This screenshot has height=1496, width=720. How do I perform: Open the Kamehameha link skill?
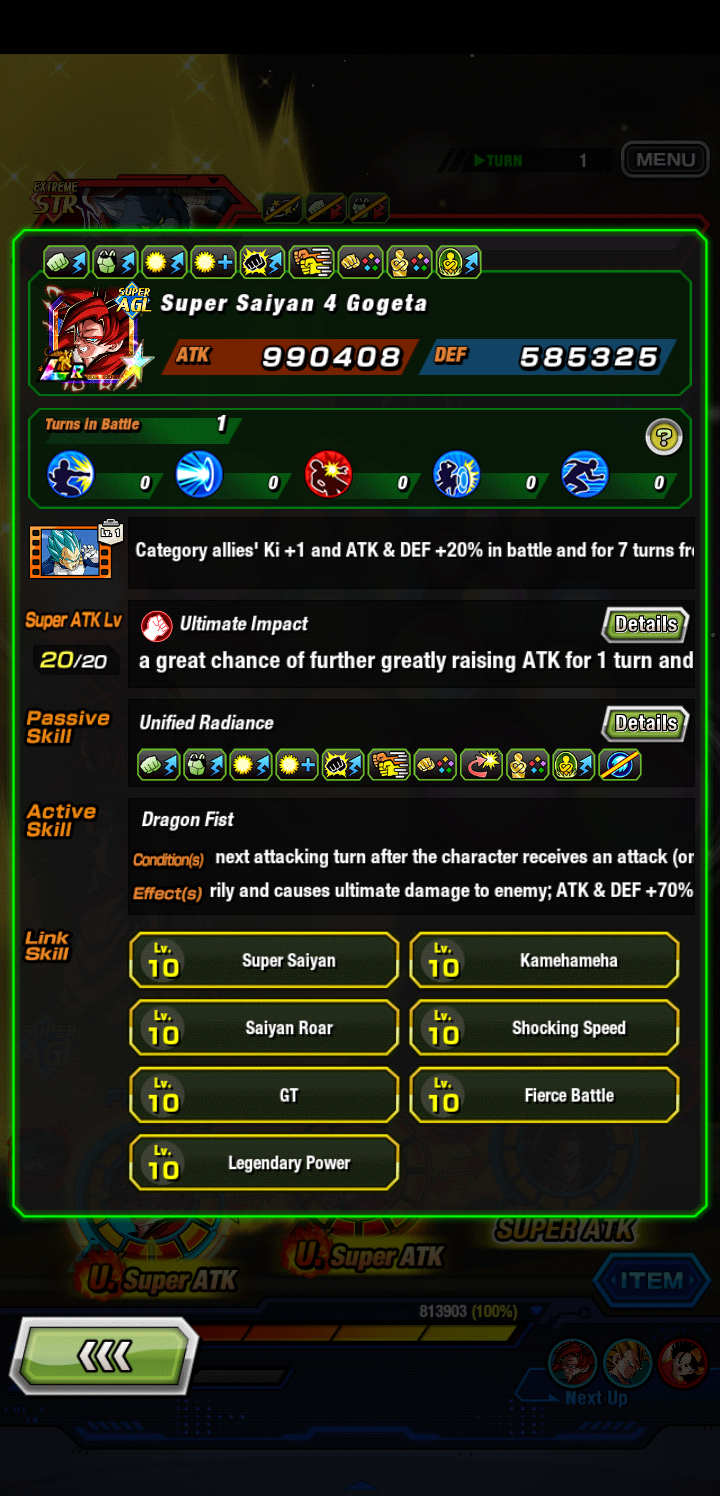(544, 961)
